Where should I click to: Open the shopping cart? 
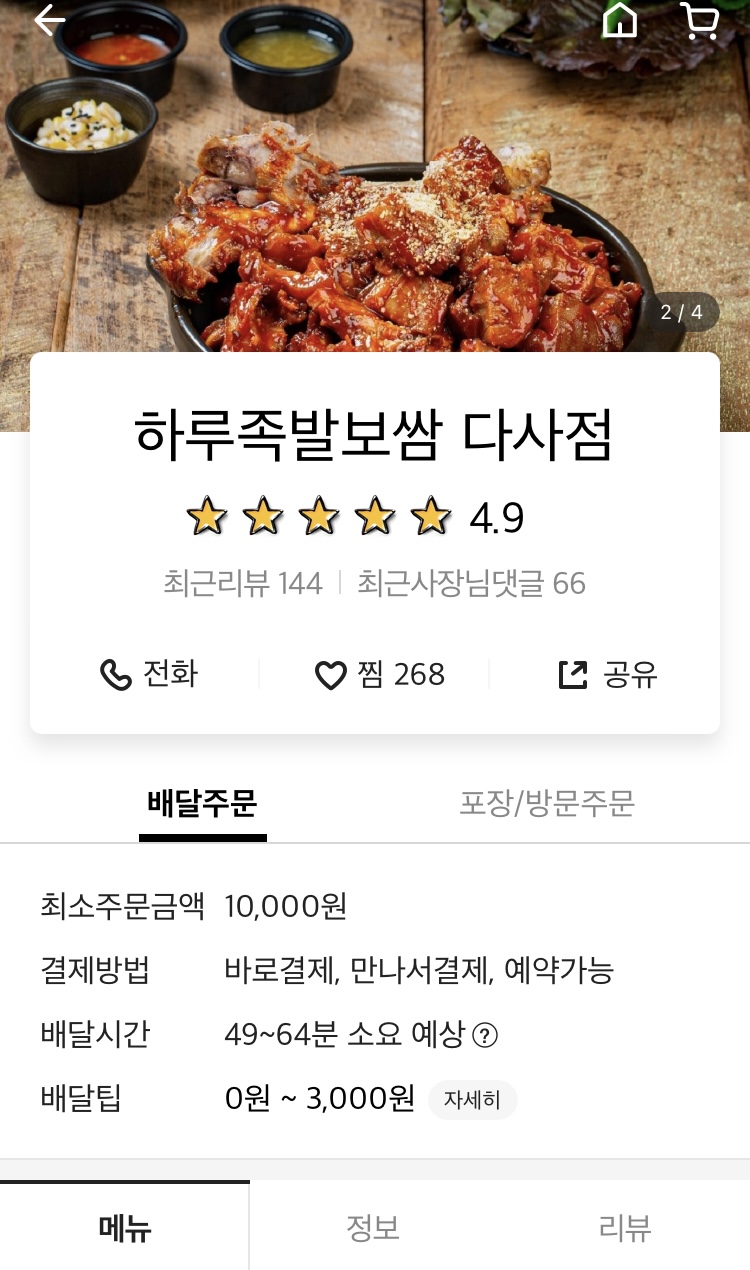699,21
